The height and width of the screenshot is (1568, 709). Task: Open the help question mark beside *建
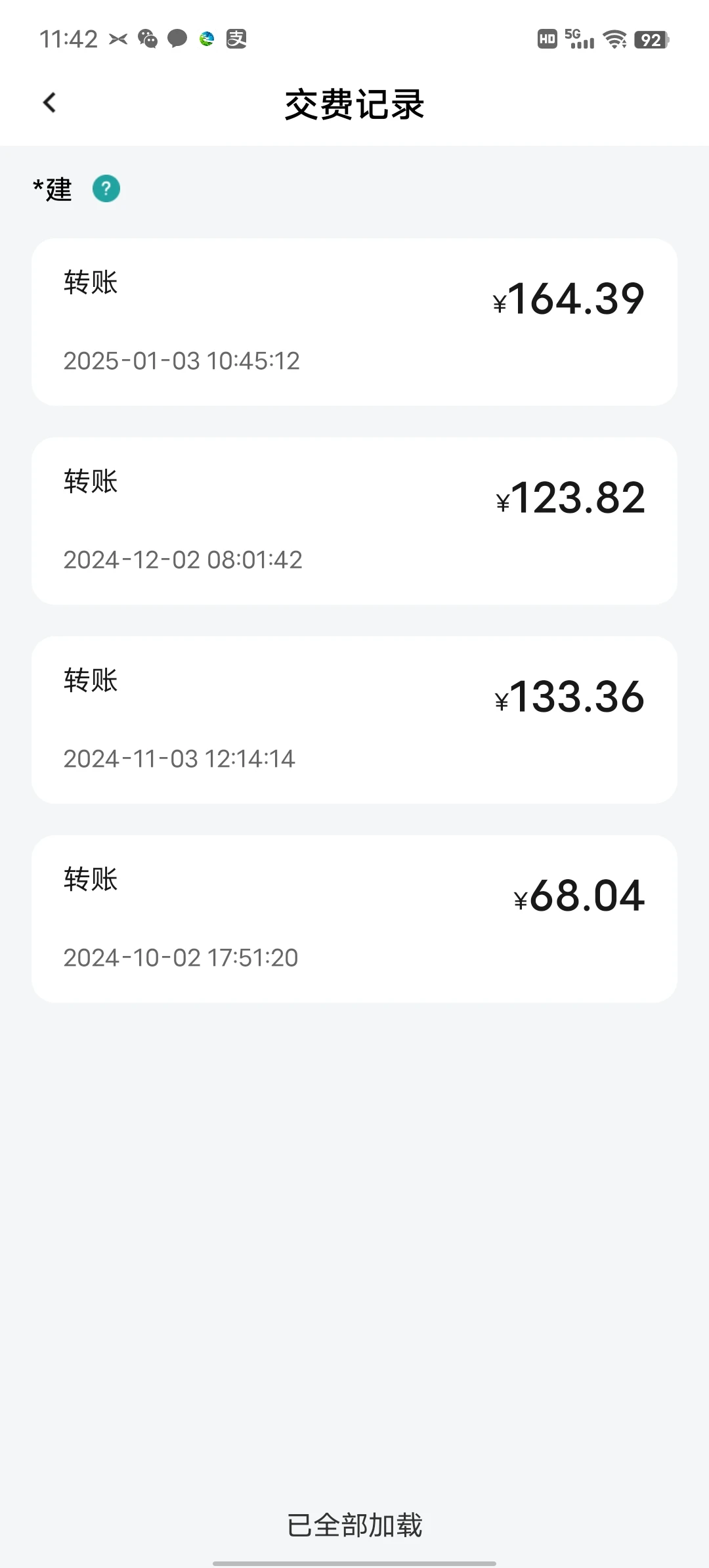point(106,189)
